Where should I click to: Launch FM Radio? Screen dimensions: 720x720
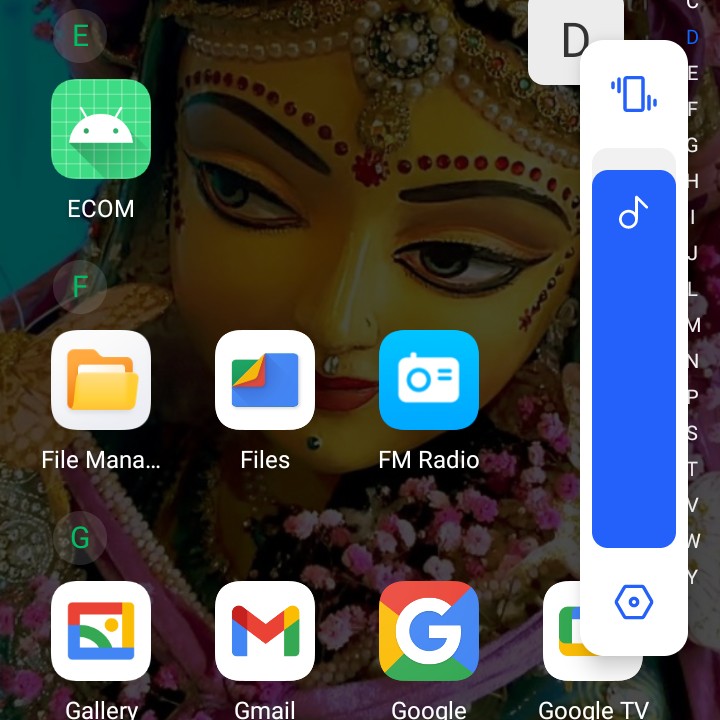429,380
